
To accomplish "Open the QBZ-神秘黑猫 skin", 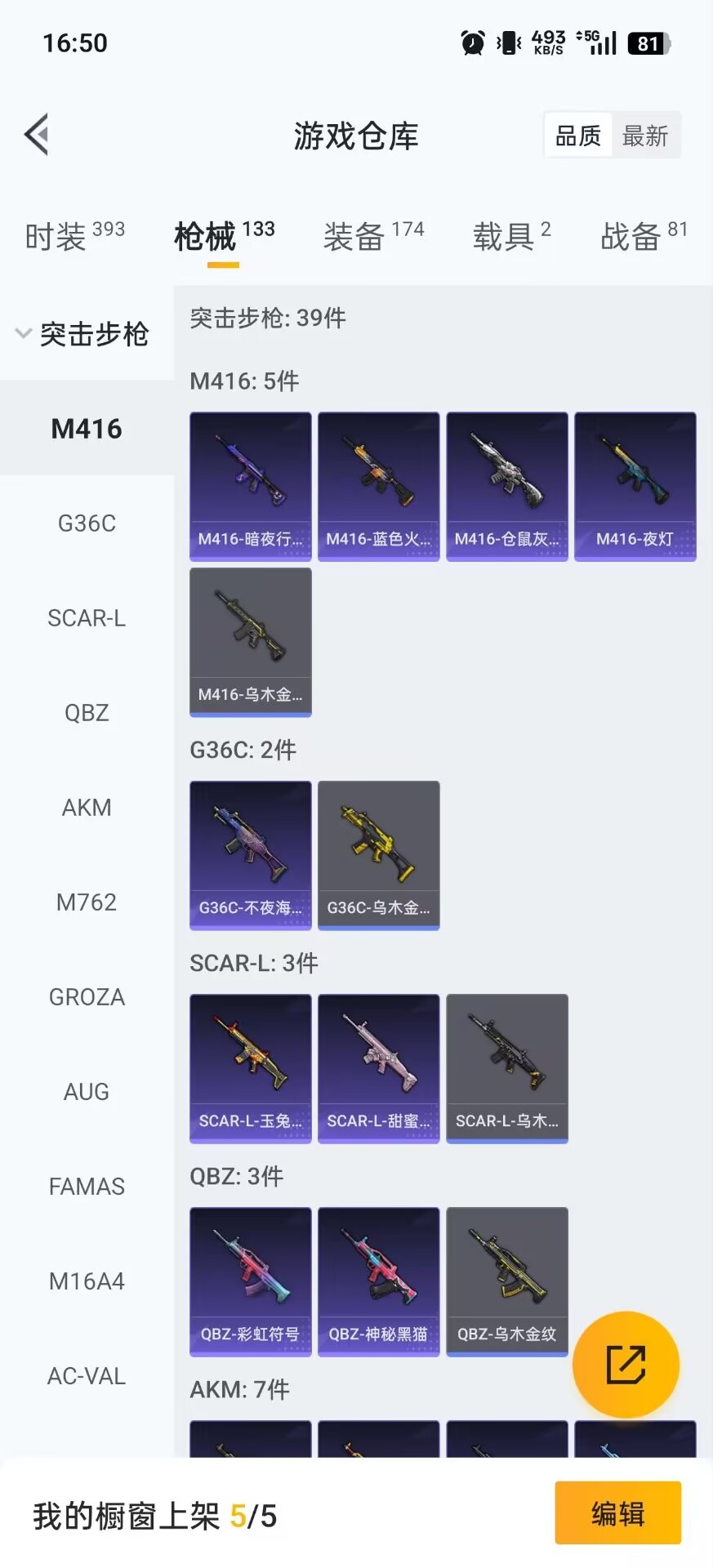I will 378,1281.
